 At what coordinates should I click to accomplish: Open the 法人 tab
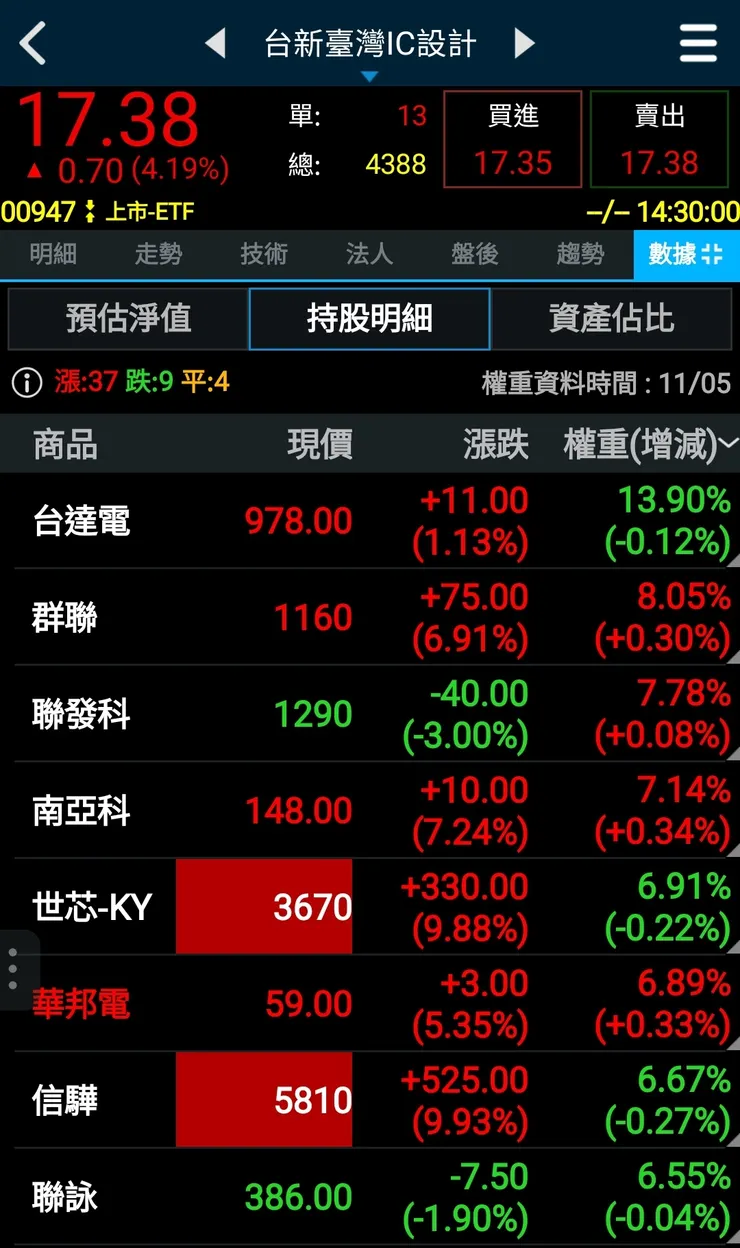click(x=370, y=256)
